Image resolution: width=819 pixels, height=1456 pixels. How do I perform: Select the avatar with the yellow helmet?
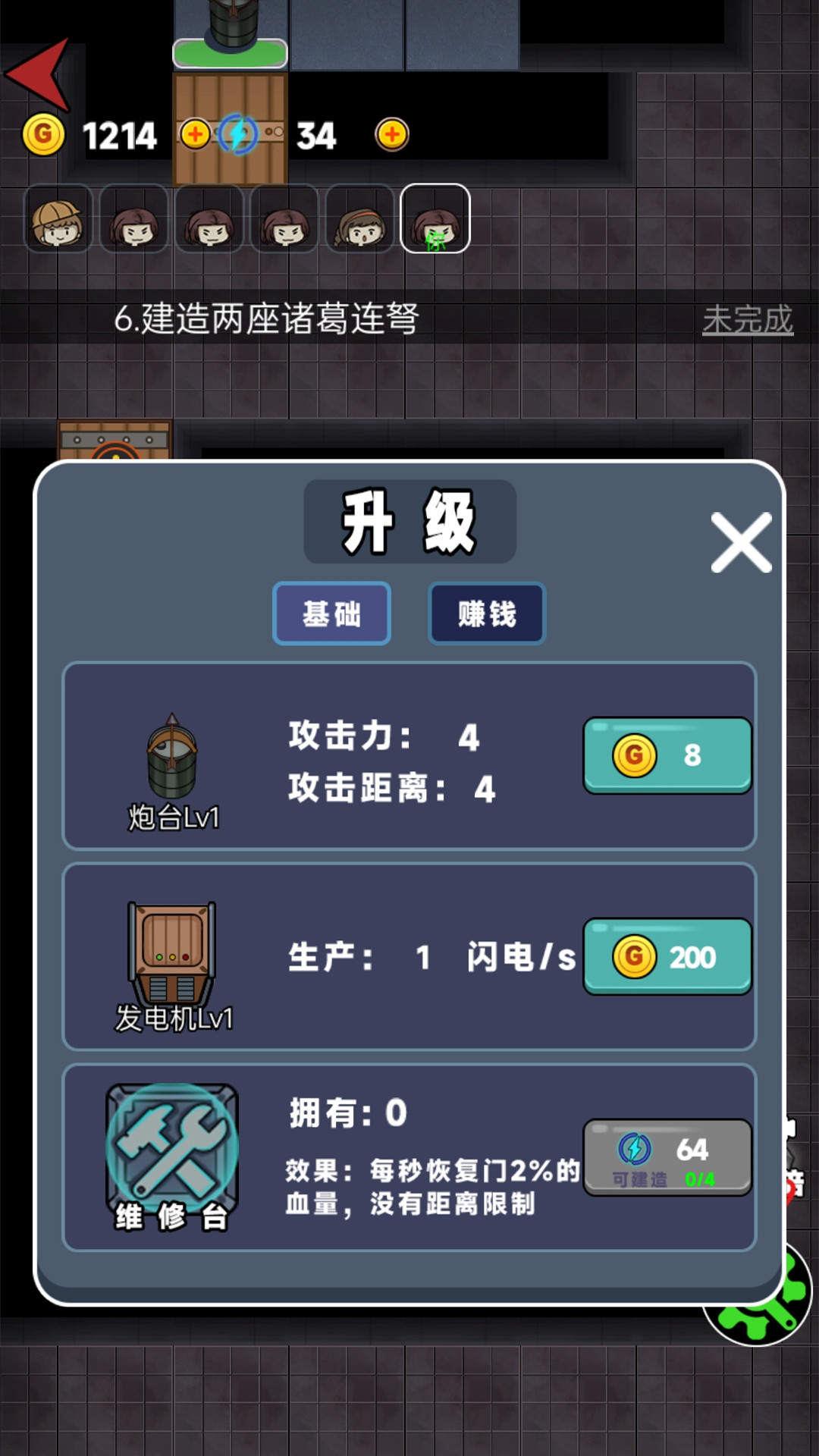58,220
